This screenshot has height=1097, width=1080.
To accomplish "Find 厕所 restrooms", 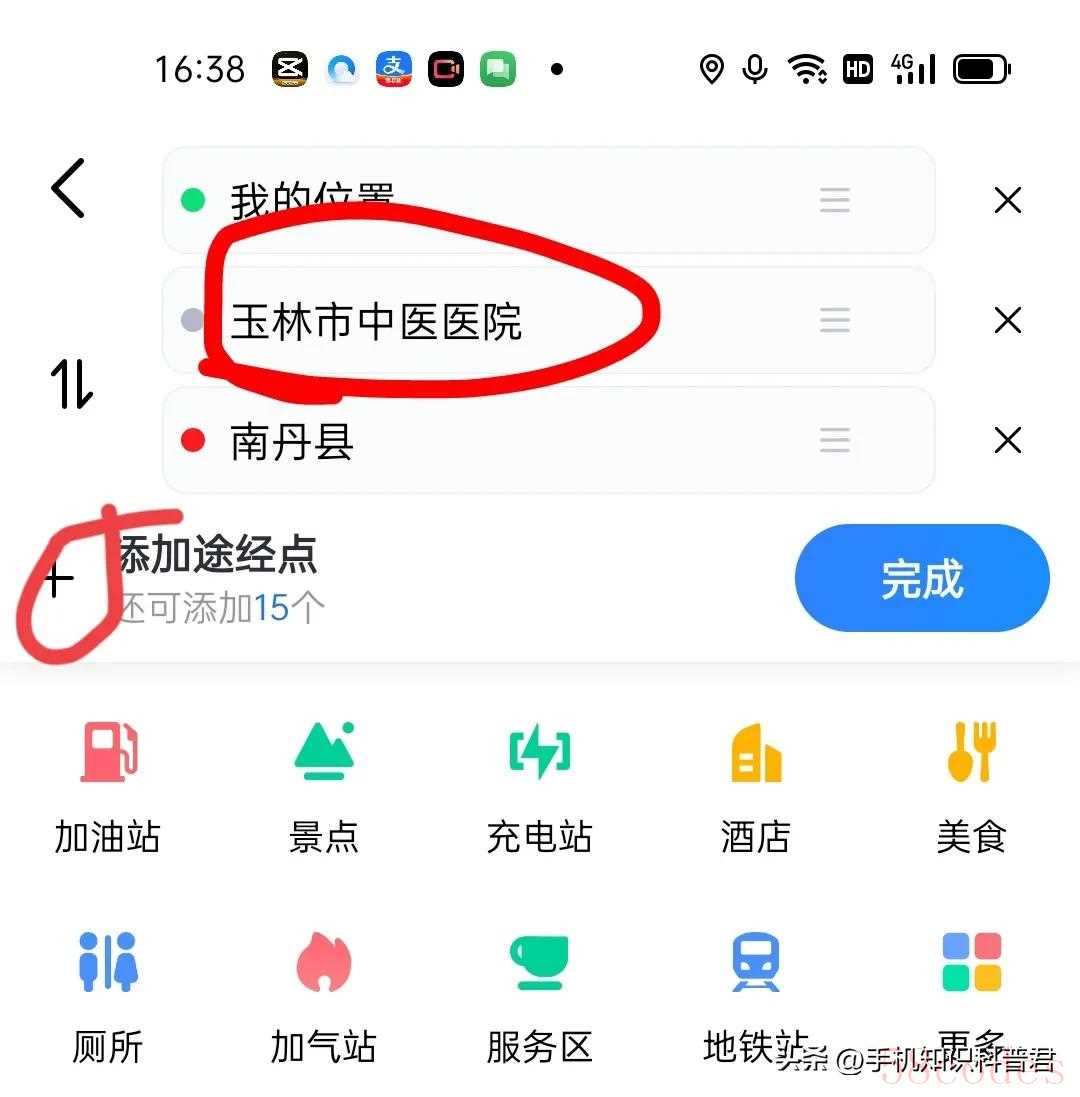I will point(108,997).
